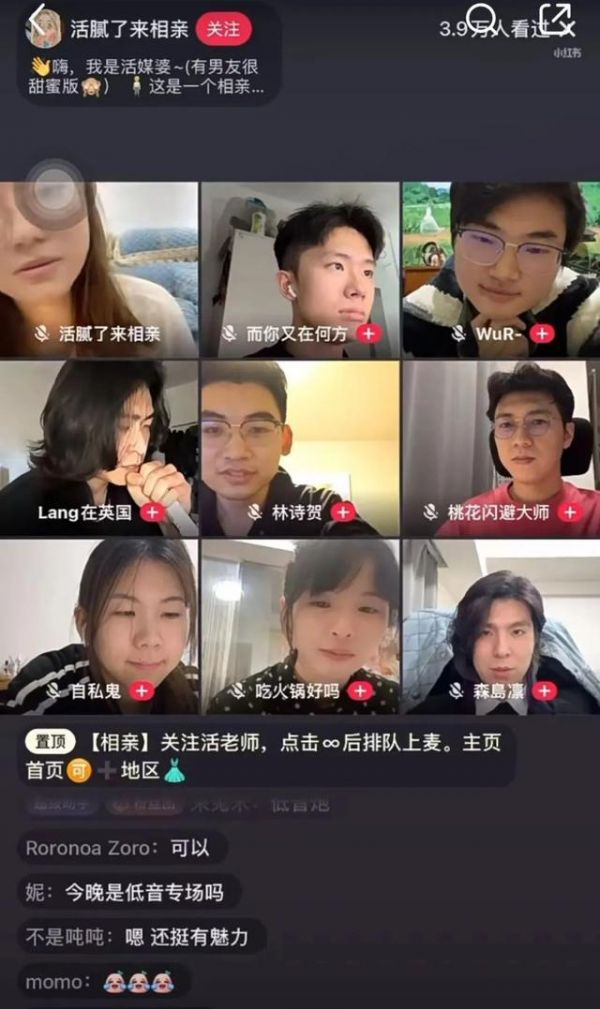The width and height of the screenshot is (600, 1009).
Task: Open the host's profile avatar
Action: (43, 31)
